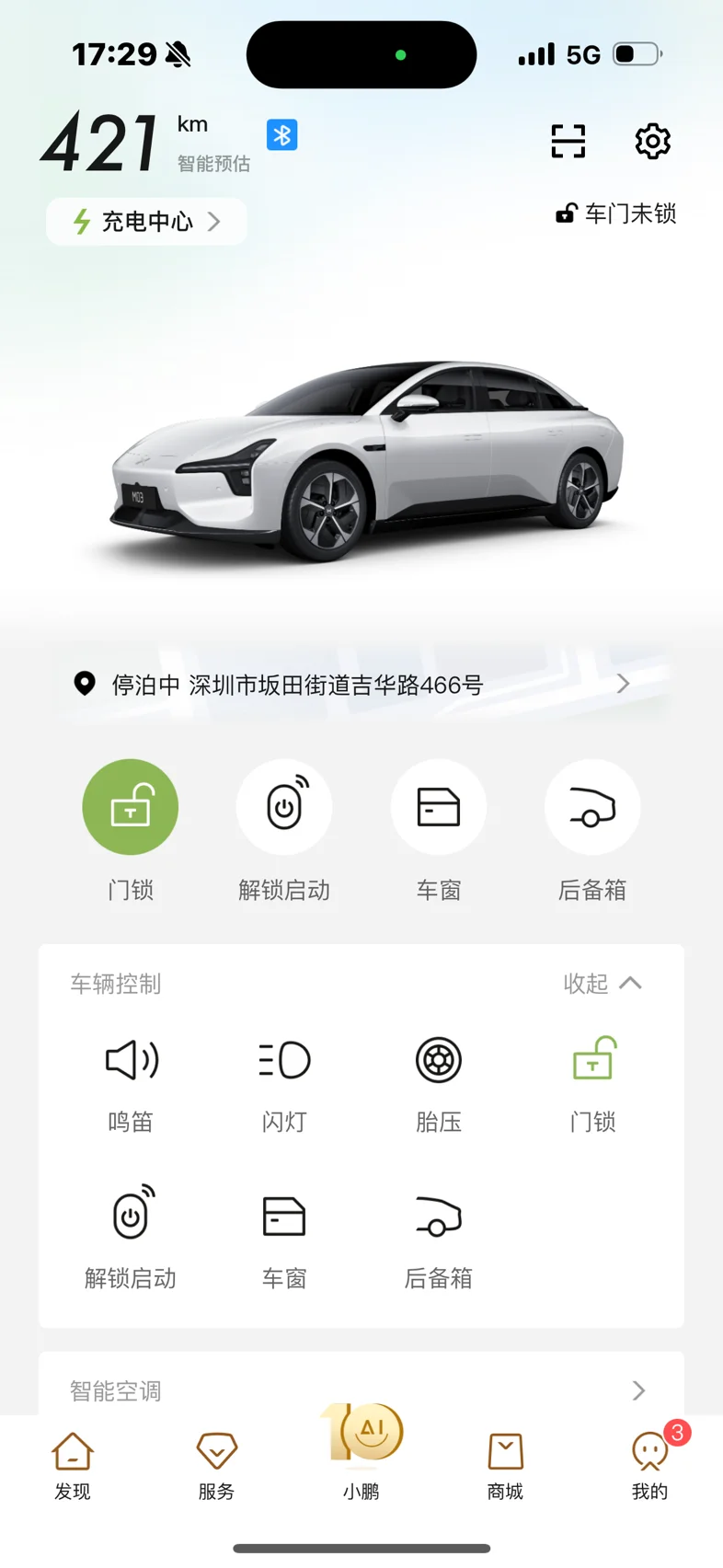Collapse the 车辆控制 panel with 收起
This screenshot has height=1568, width=723.
(602, 984)
